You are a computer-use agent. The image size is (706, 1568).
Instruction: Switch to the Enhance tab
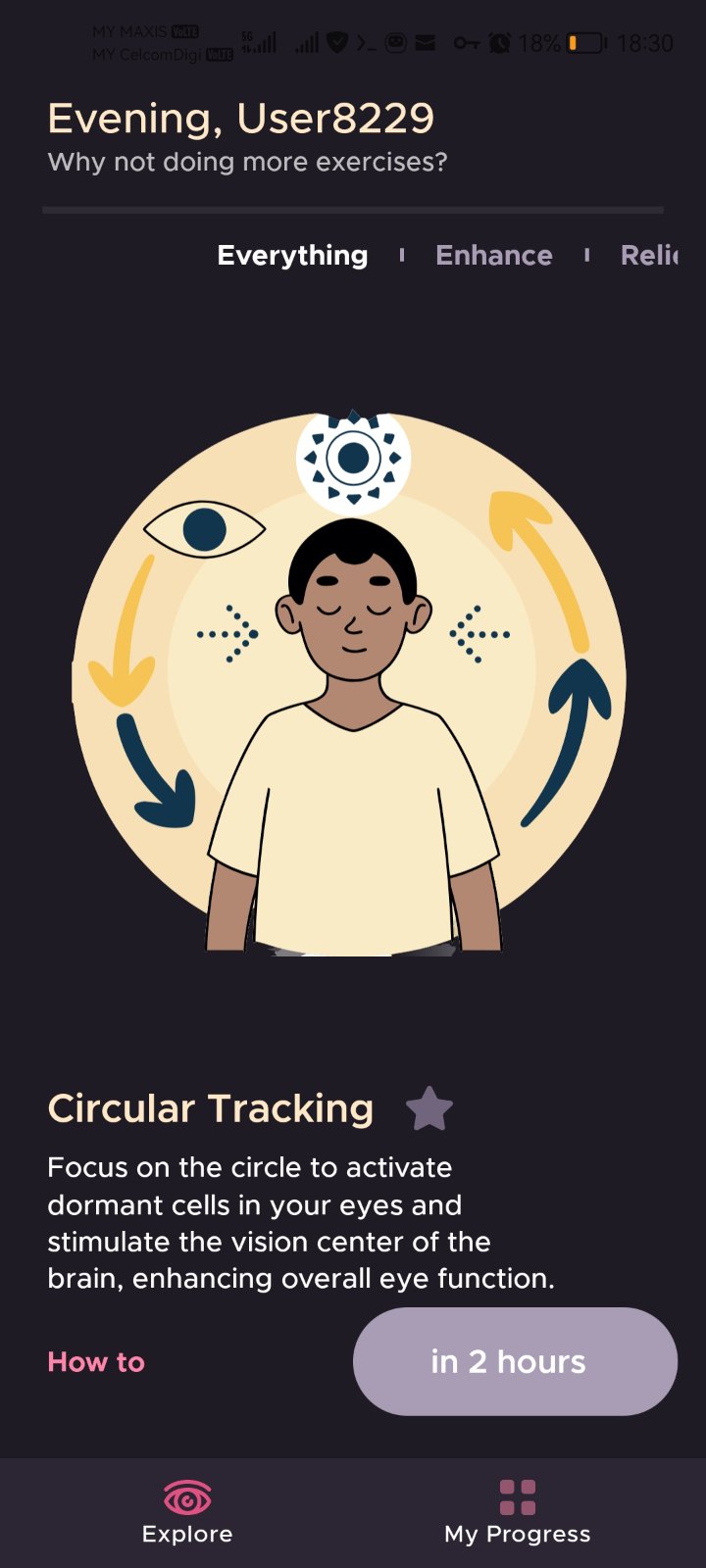493,256
